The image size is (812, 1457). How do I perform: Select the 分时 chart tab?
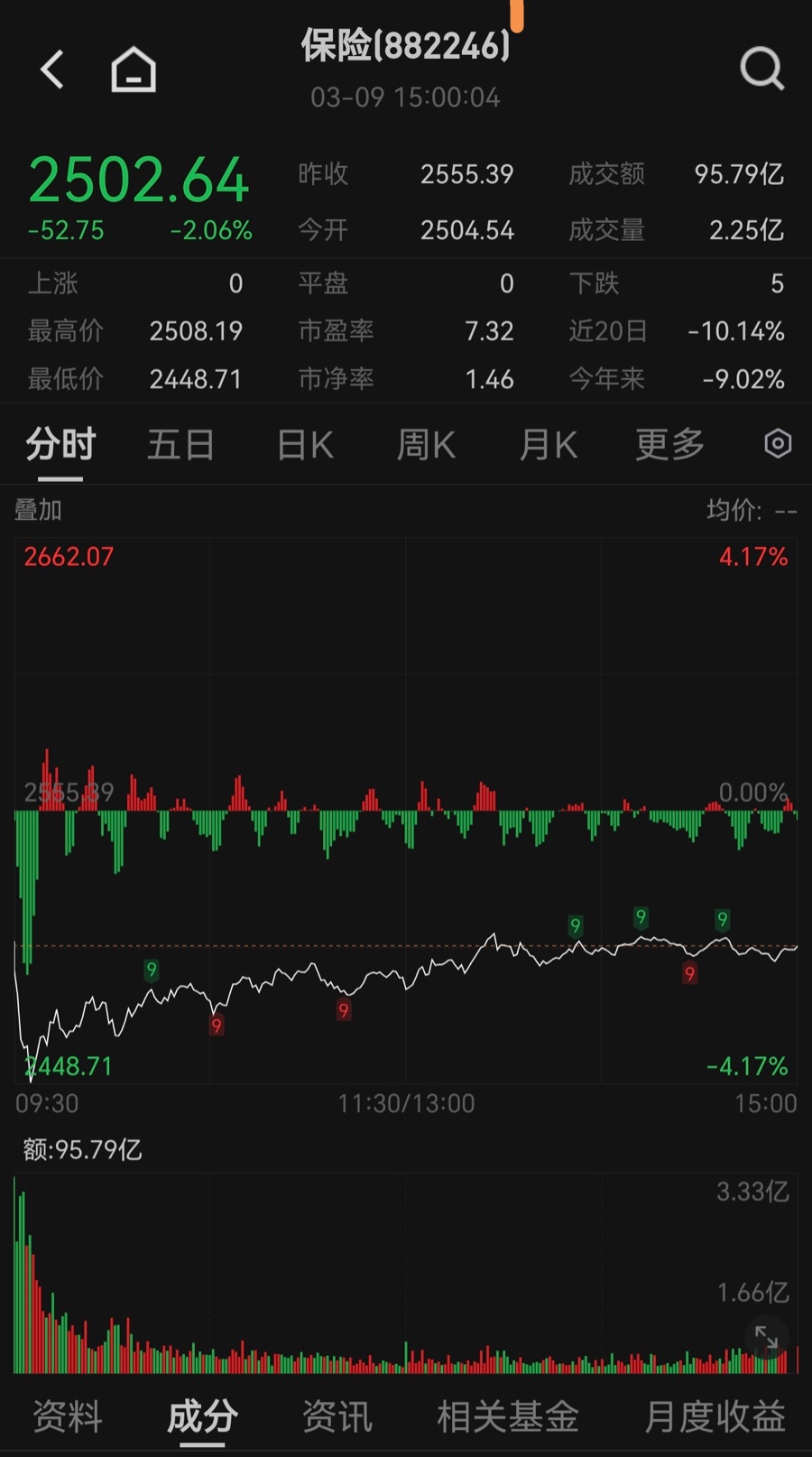[x=60, y=445]
